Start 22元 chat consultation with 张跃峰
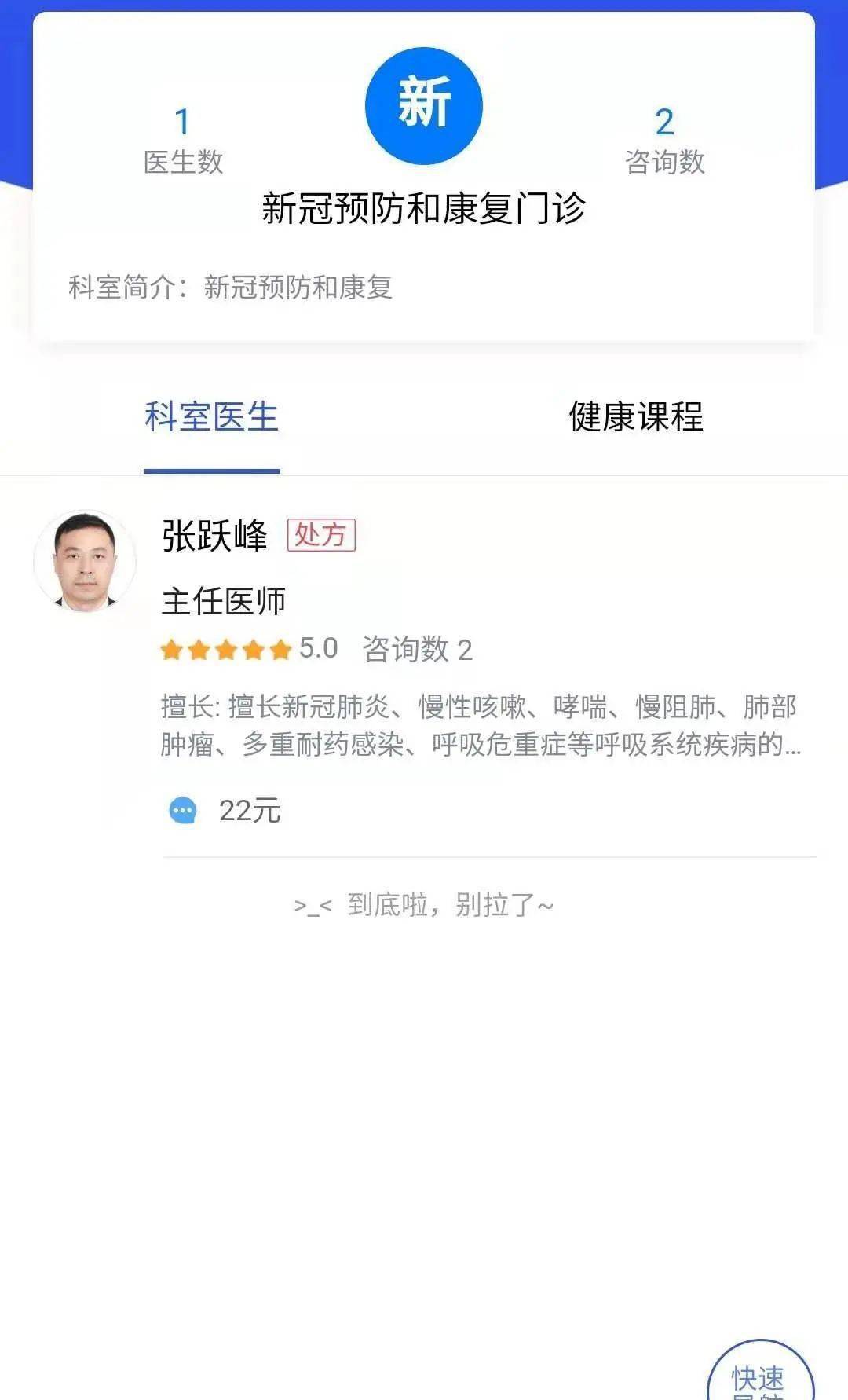The height and width of the screenshot is (1400, 848). (225, 811)
